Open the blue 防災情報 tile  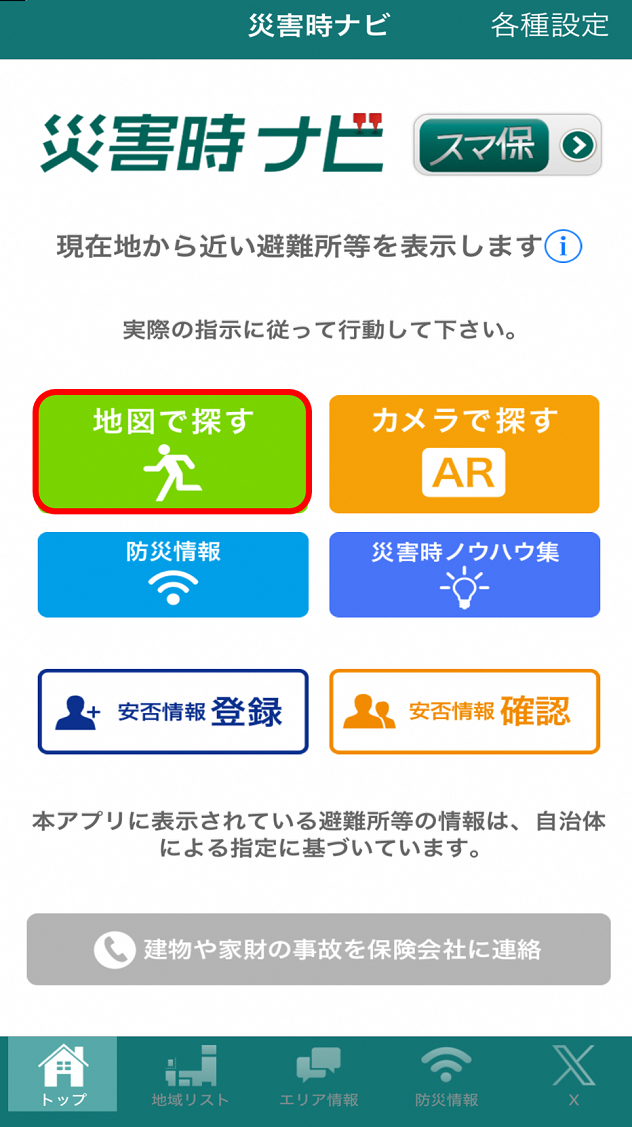173,574
